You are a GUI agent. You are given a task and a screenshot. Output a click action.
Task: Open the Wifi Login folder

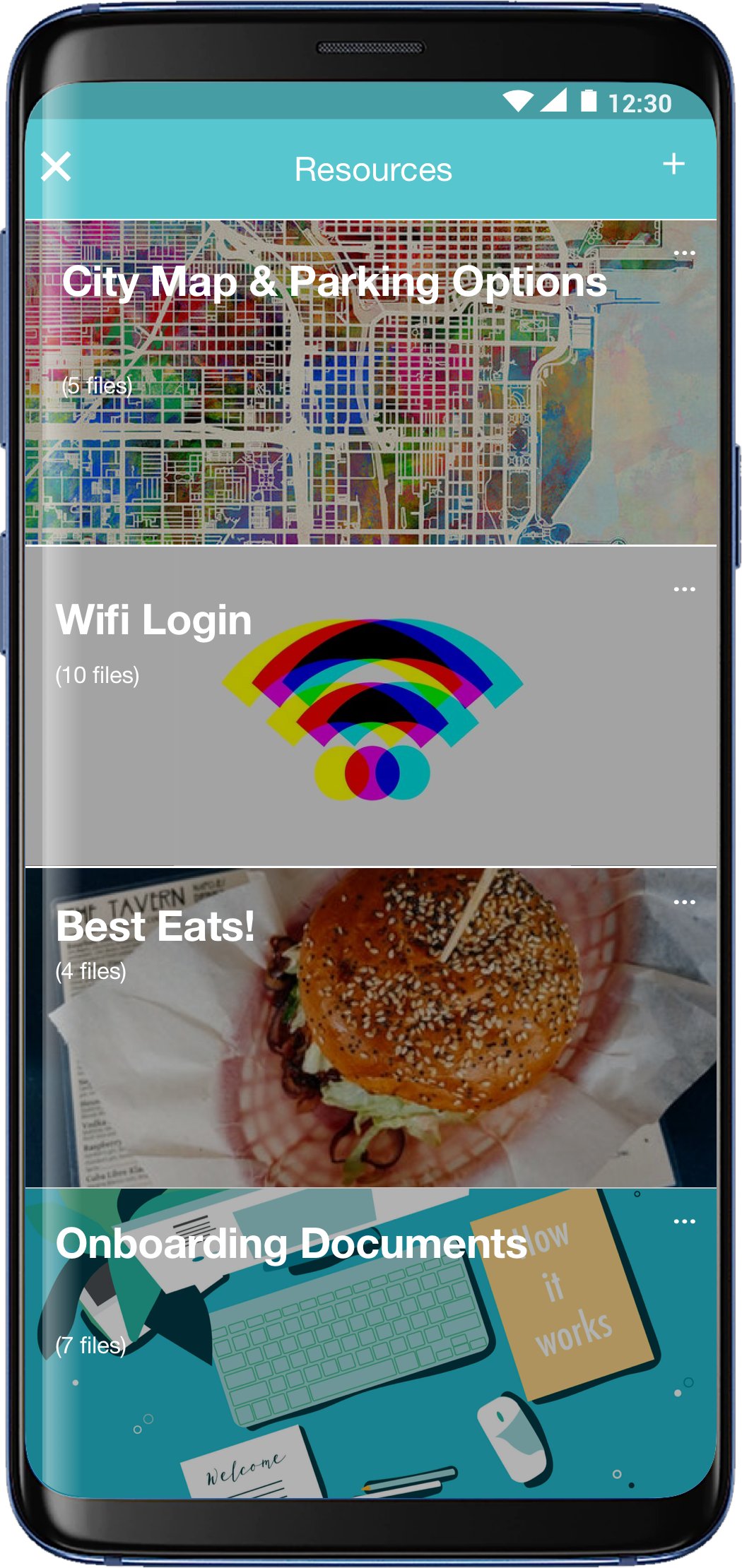(x=154, y=620)
